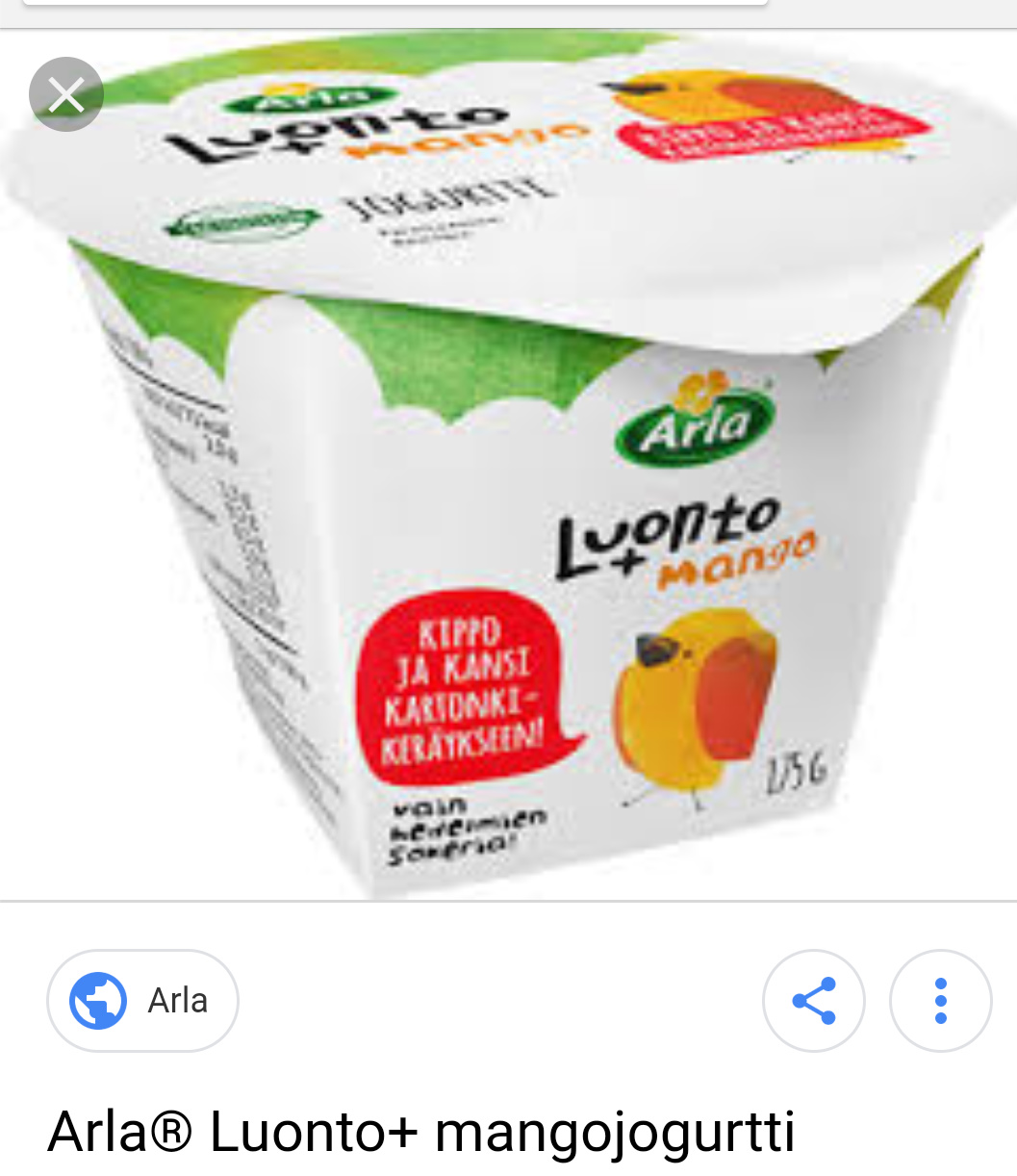
Task: Share this yogurt image
Action: click(813, 1001)
